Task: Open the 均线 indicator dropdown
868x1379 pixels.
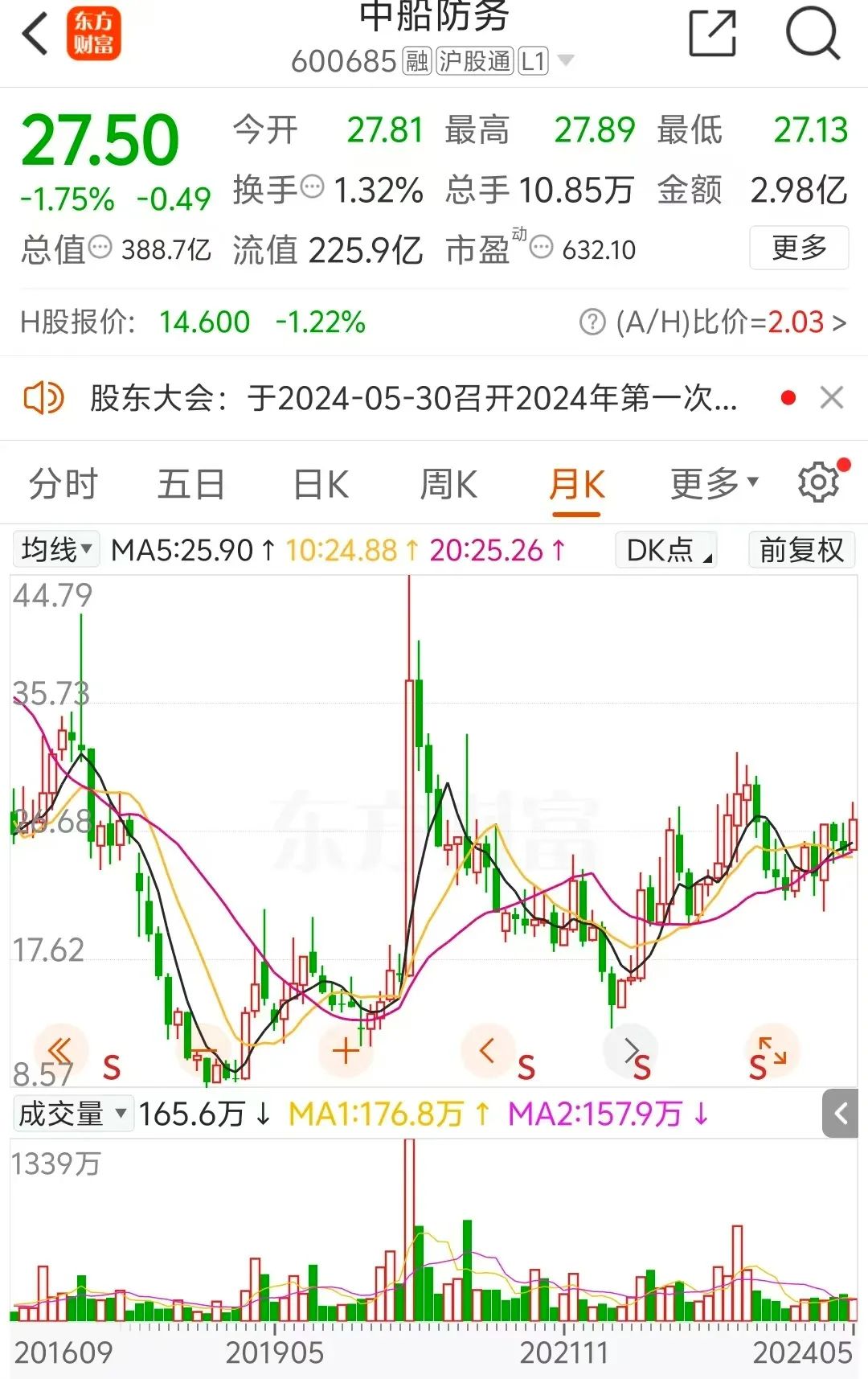Action: click(55, 550)
